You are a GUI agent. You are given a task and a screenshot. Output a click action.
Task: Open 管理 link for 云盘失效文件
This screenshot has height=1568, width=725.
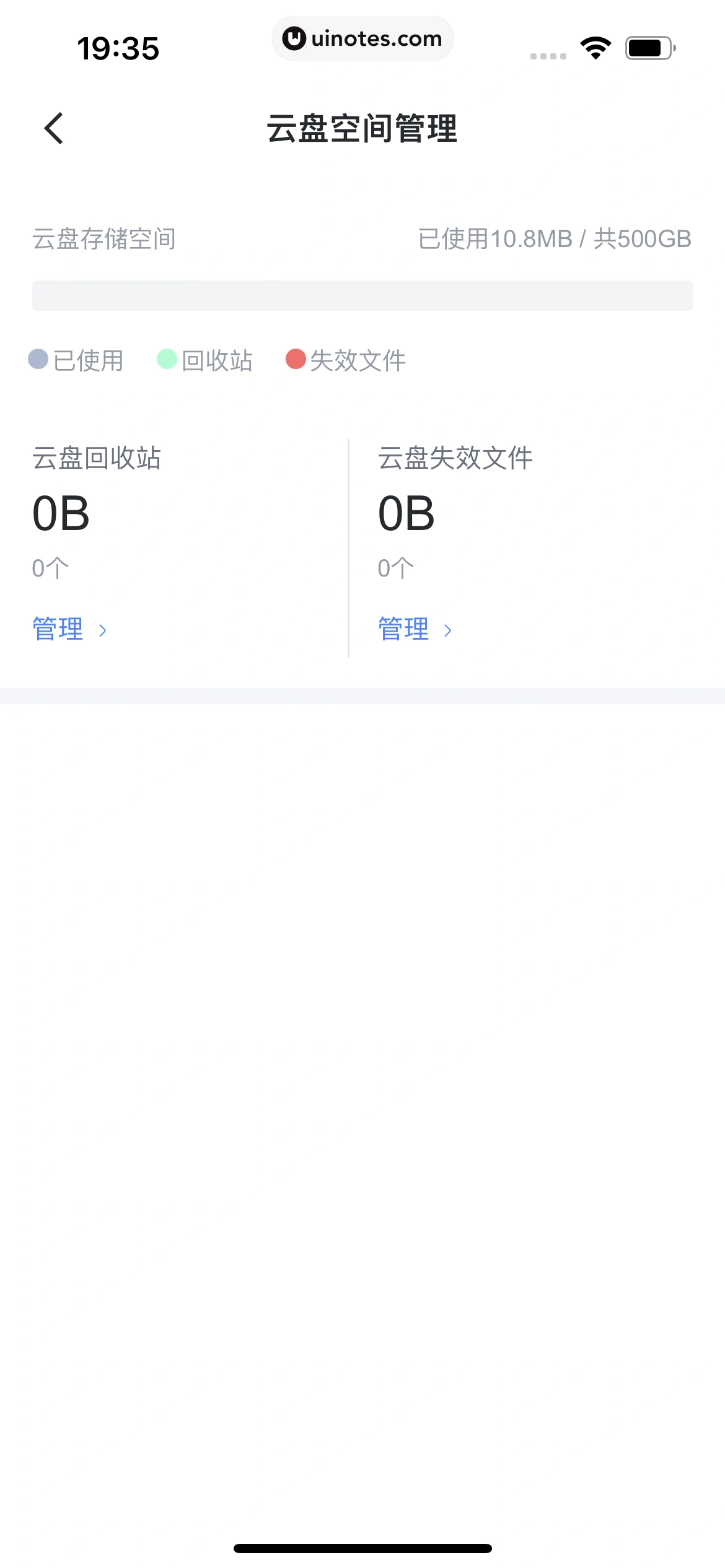click(x=402, y=628)
